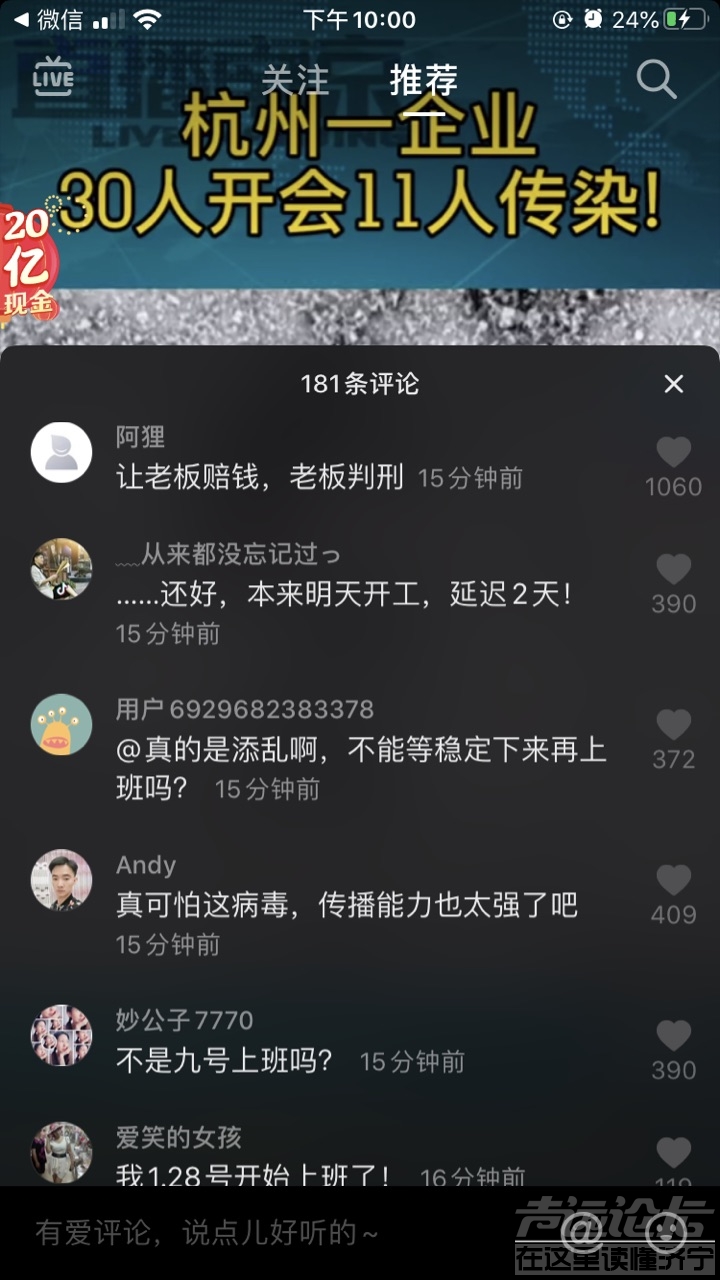The image size is (720, 1280).
Task: Like 用户6929682383378's comment
Action: pos(673,725)
